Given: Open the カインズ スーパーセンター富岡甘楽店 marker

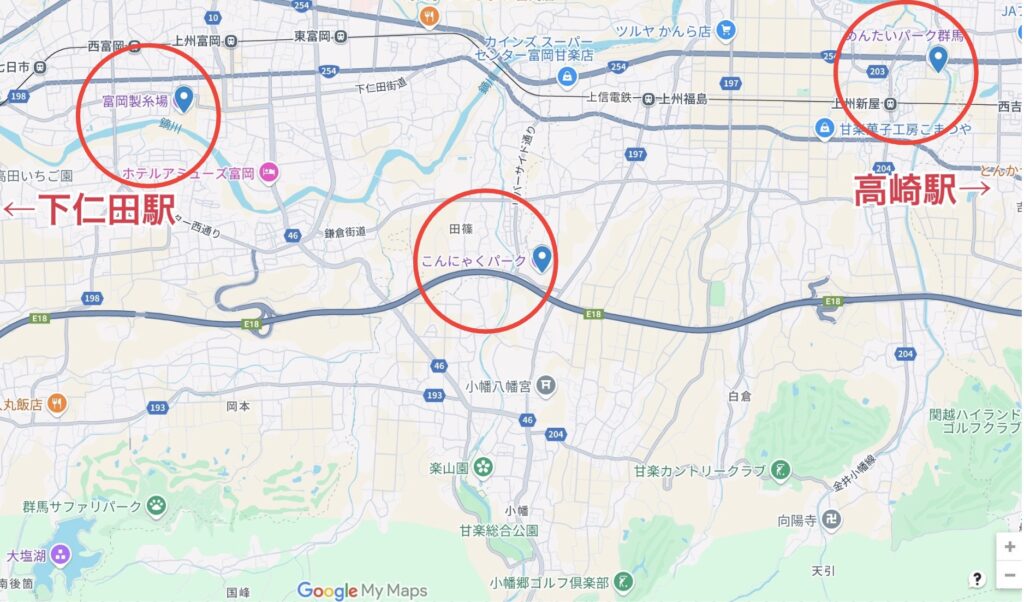Looking at the screenshot, I should (567, 77).
